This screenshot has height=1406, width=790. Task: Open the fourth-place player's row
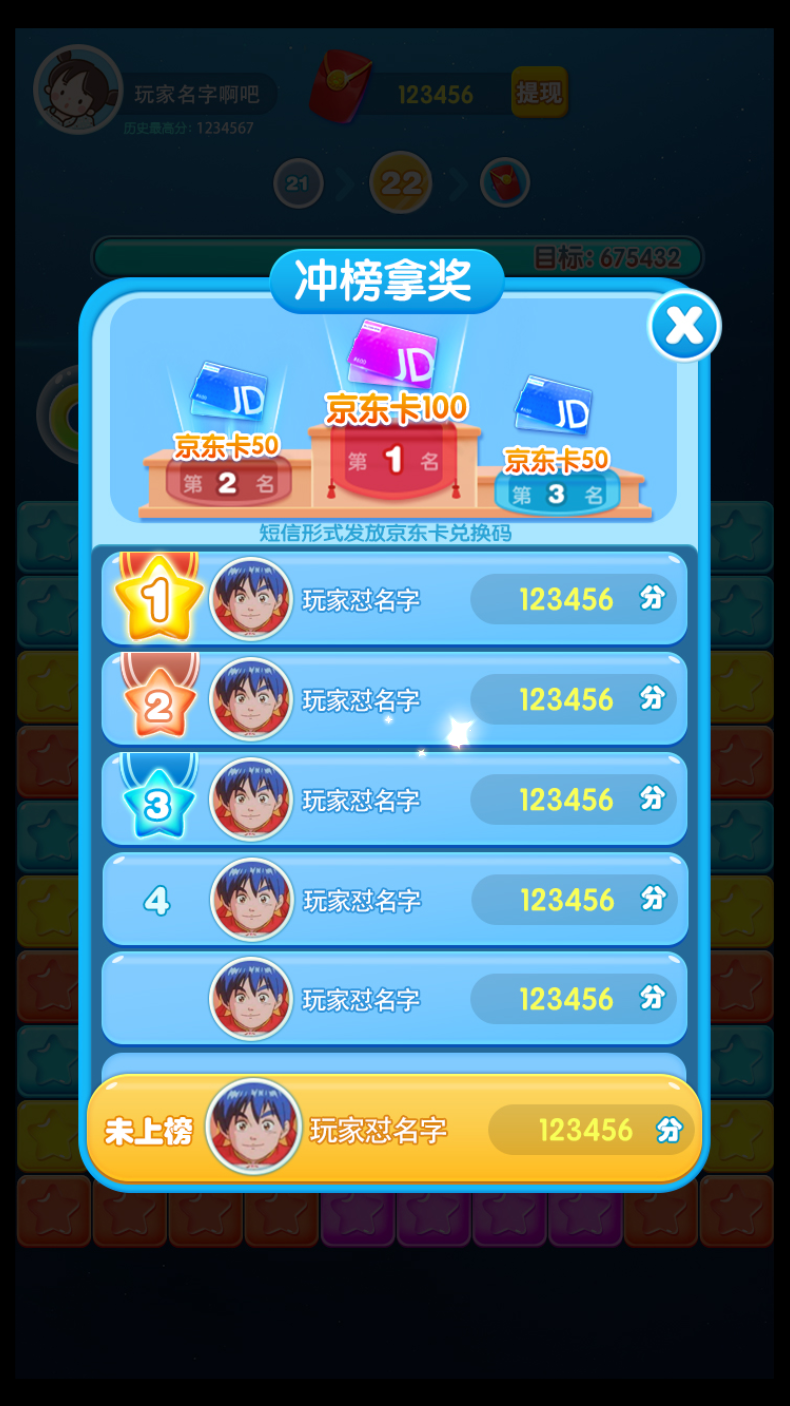tap(394, 899)
